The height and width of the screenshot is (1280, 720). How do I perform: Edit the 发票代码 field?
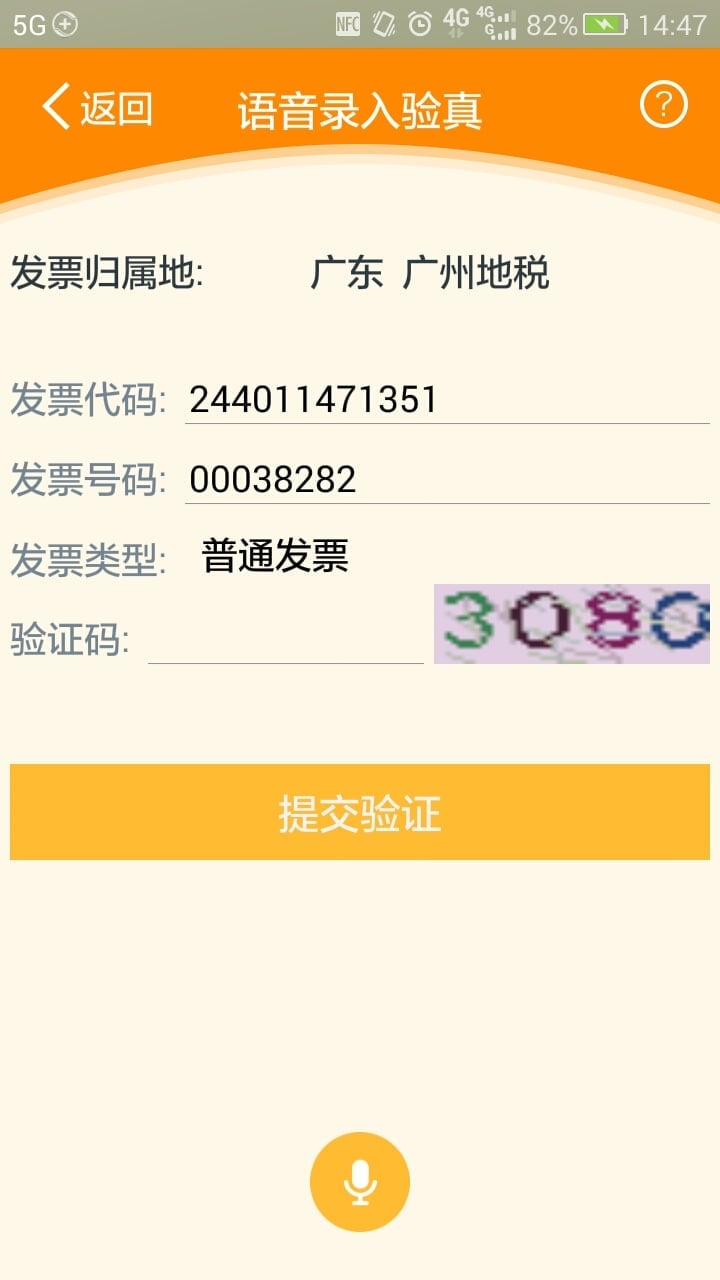[x=446, y=400]
